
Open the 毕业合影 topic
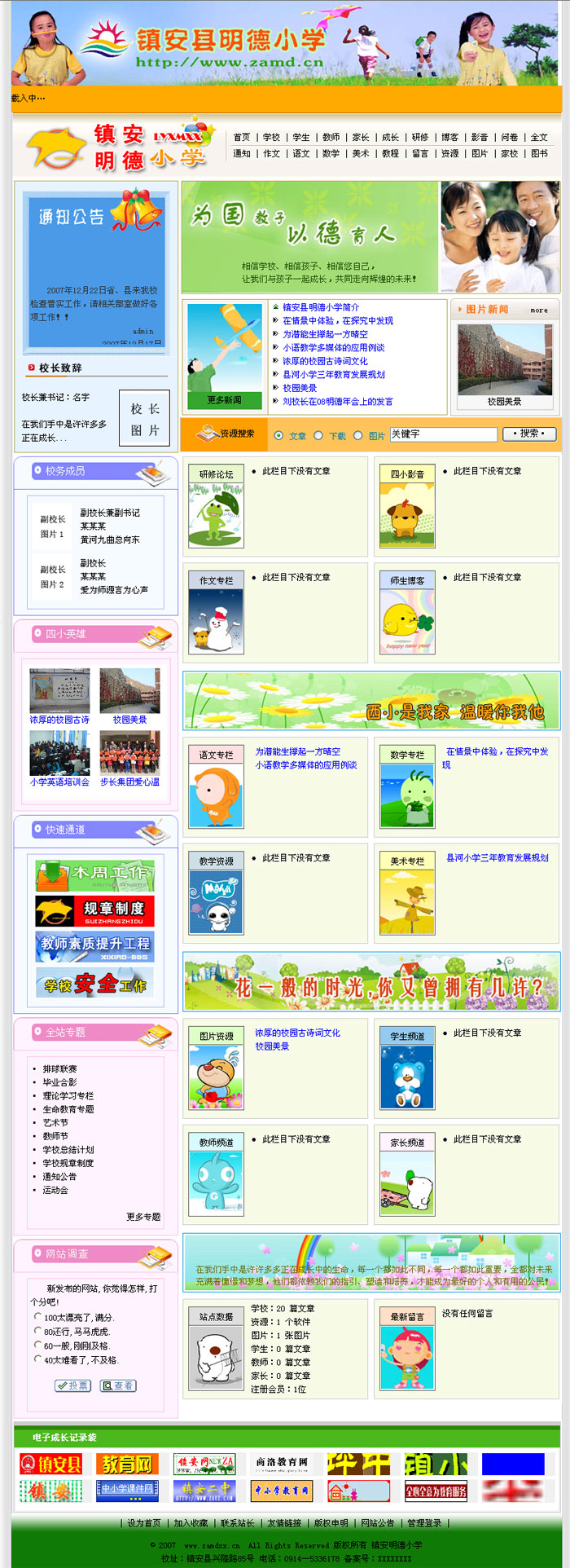[x=60, y=1082]
